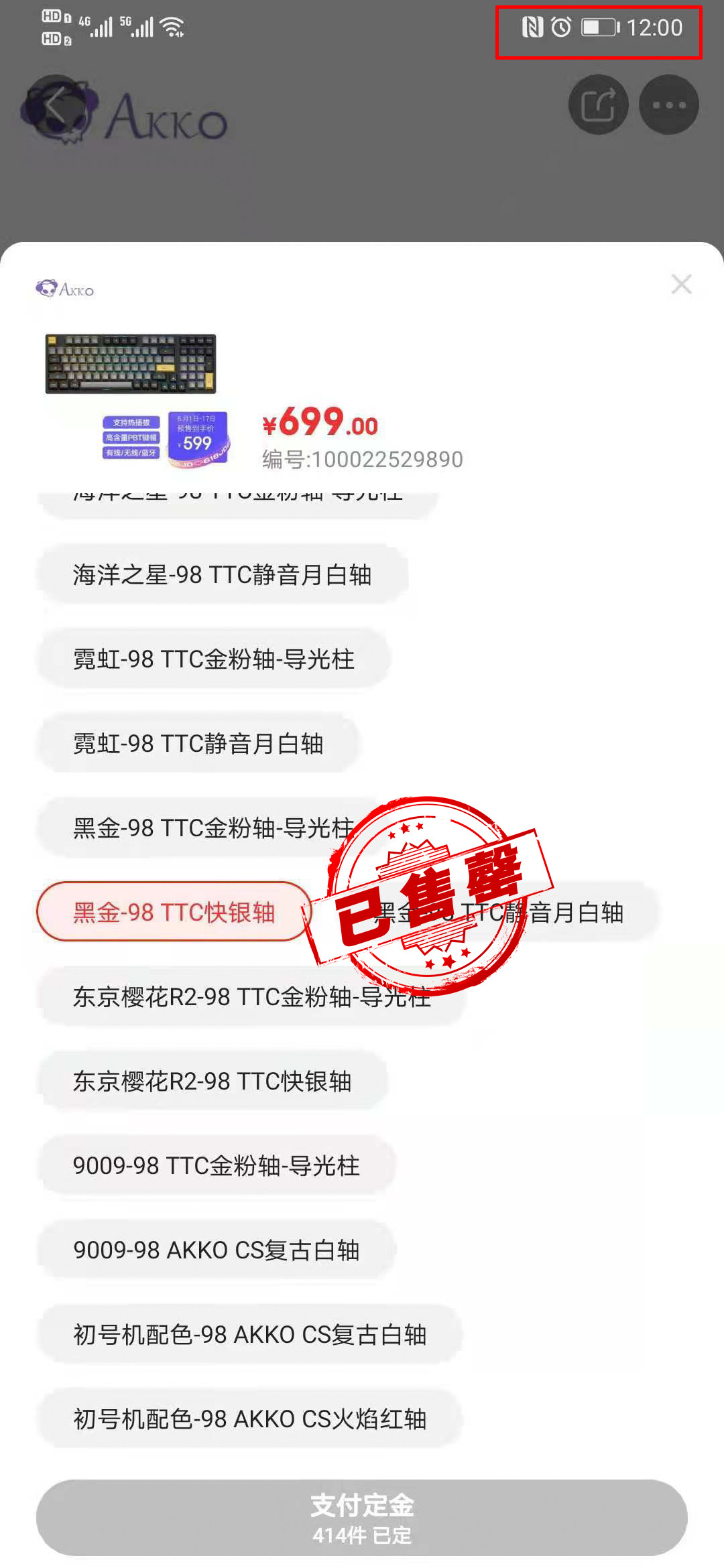Screen dimensions: 724x1568
Task: Tap the selected 黑金-98 TTC快银轴 chip
Action: click(x=174, y=912)
